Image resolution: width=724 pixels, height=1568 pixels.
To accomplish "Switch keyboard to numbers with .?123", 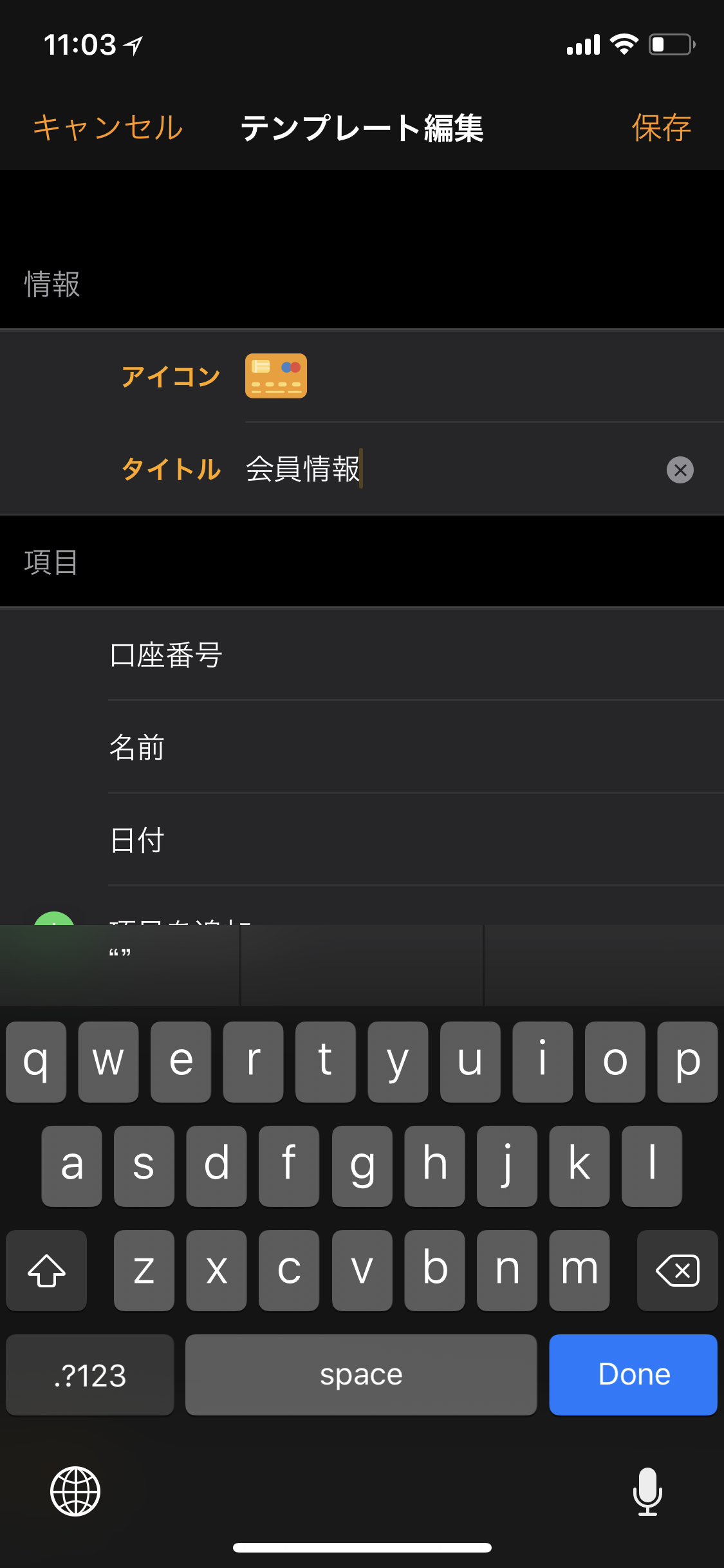I will click(90, 1375).
